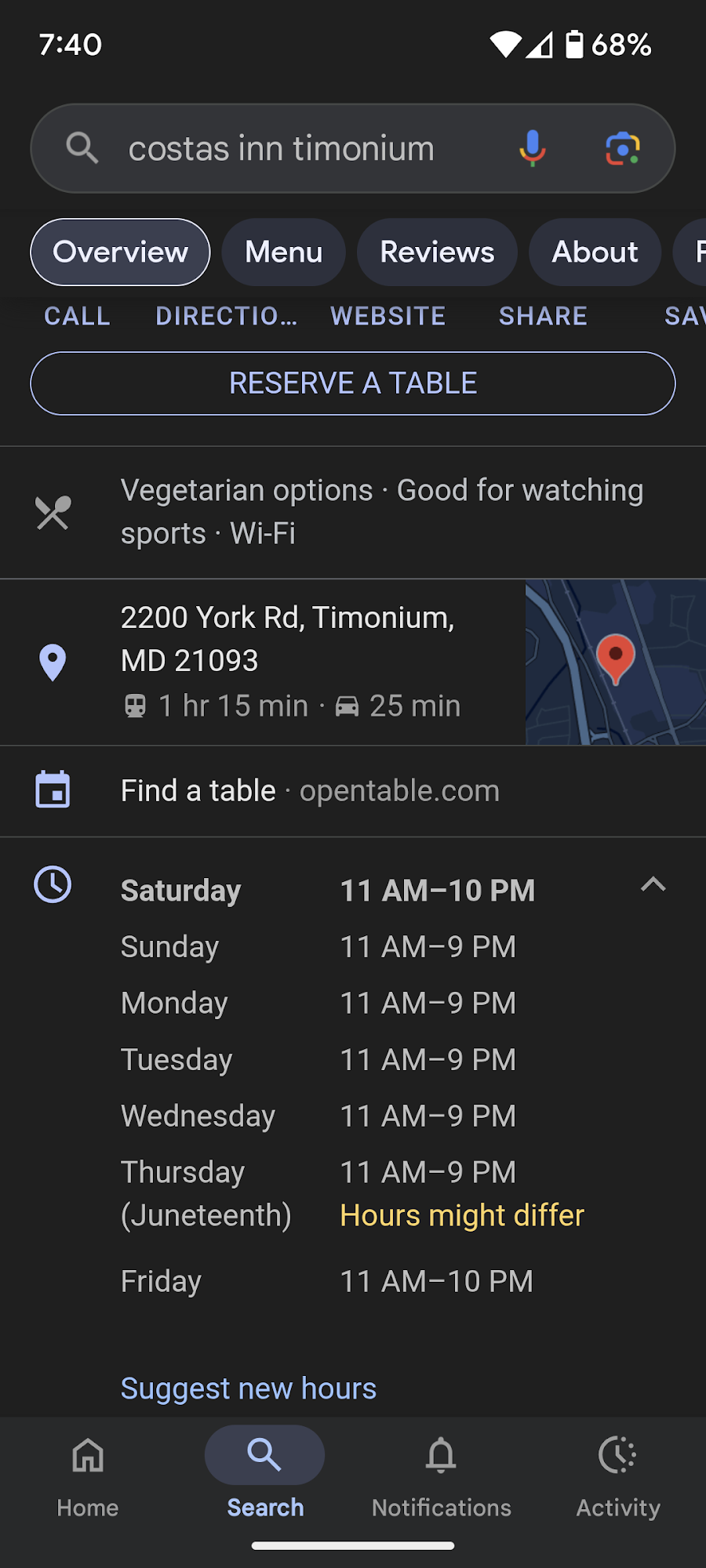The image size is (706, 1568).
Task: Collapse the opening hours list
Action: 653,886
